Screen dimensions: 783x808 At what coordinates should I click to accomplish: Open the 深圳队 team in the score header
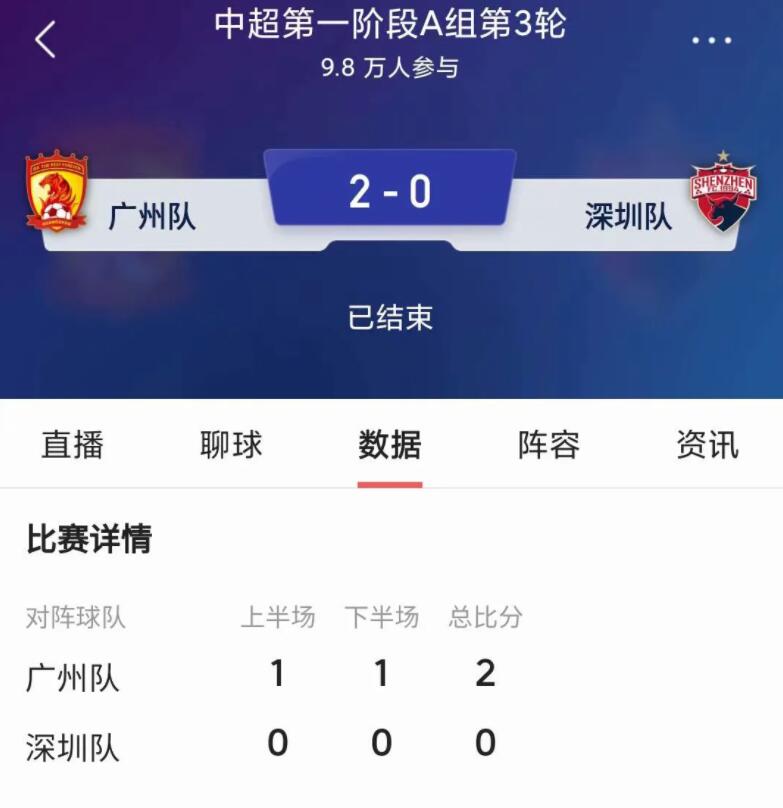[630, 215]
